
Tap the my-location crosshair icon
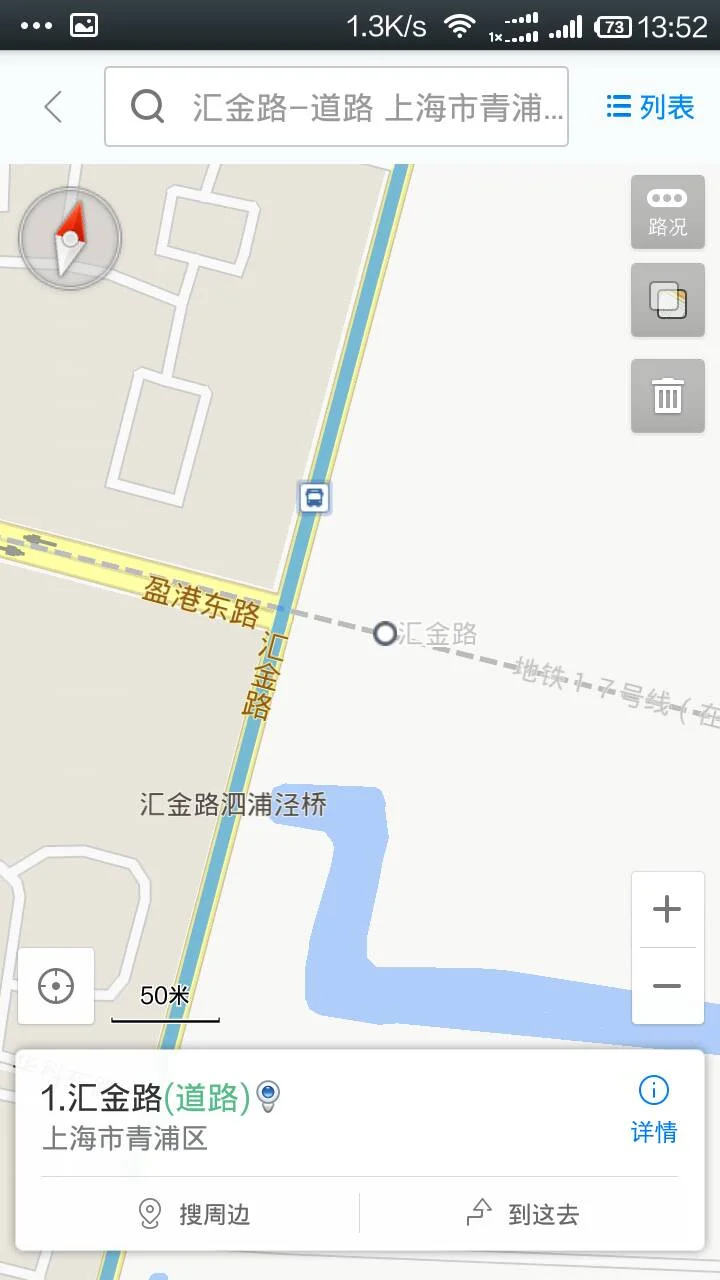coord(55,986)
